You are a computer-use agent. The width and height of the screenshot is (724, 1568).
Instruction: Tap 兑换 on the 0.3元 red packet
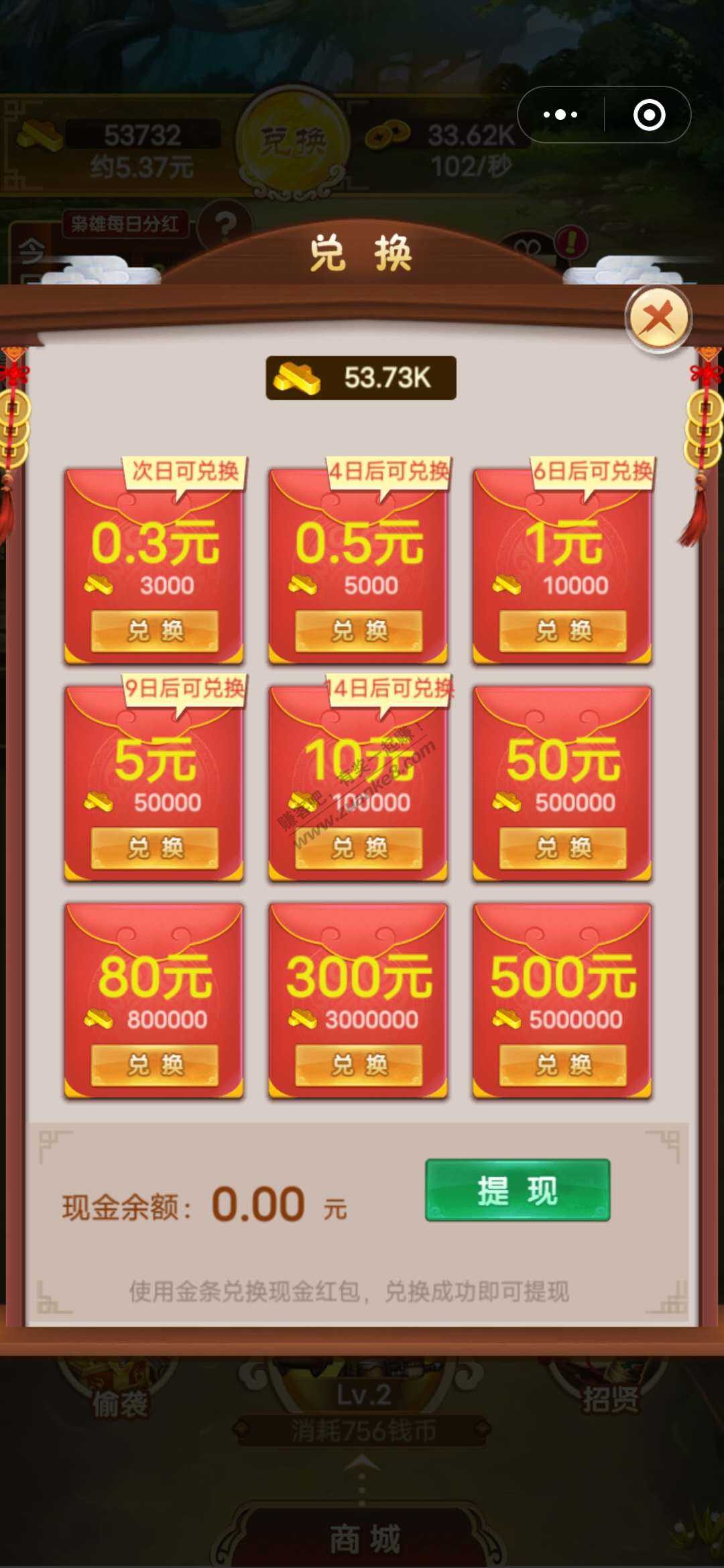point(155,631)
